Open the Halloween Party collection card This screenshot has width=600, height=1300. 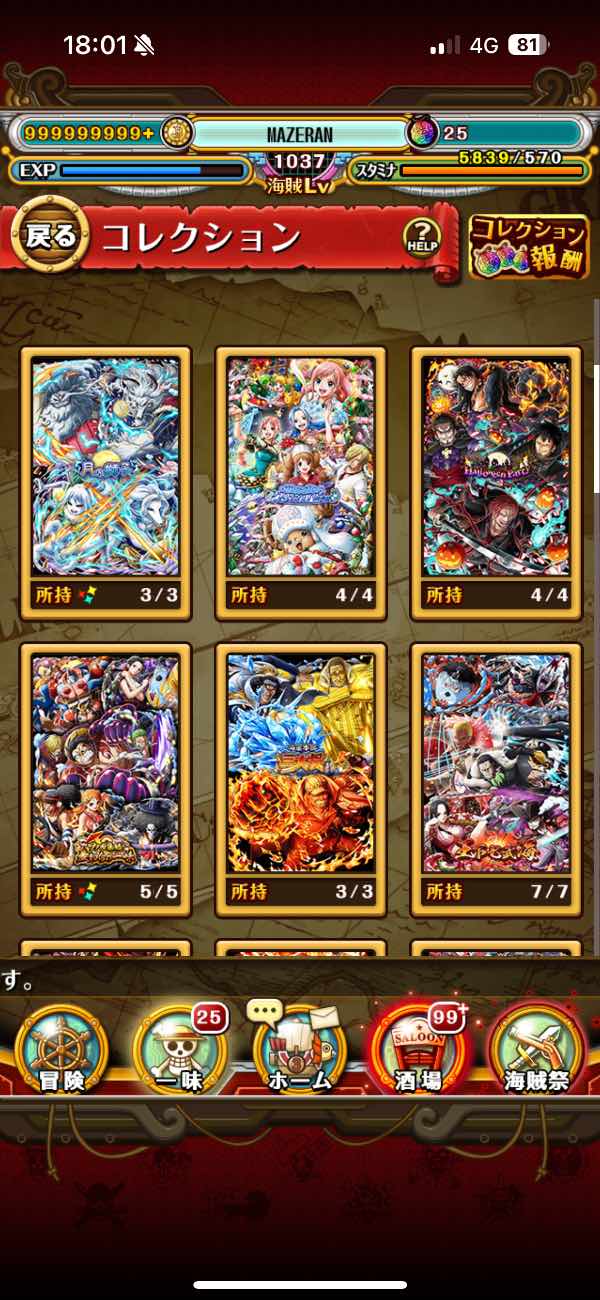(x=496, y=483)
